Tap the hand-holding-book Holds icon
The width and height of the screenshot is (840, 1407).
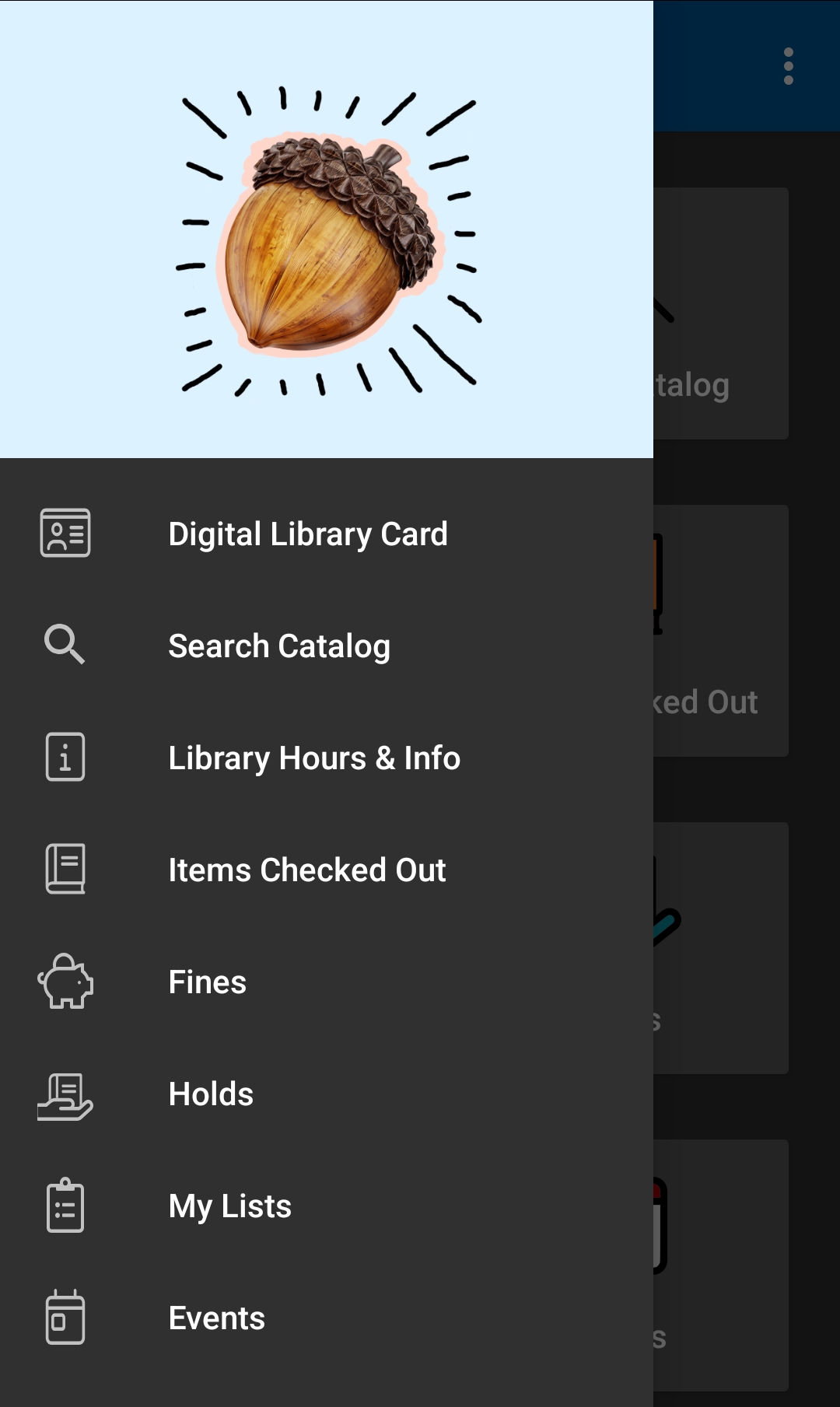click(65, 1094)
